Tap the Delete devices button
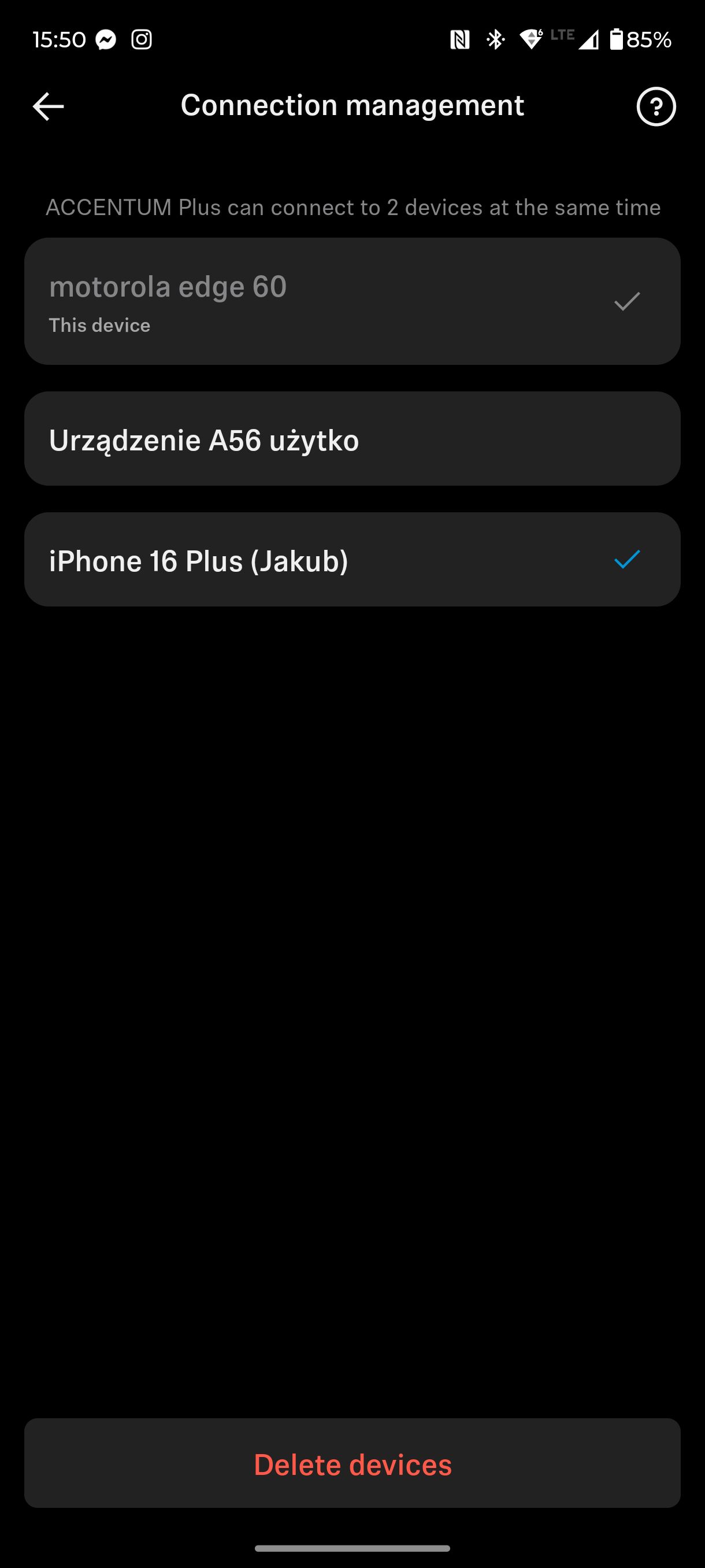Image resolution: width=705 pixels, height=1568 pixels. [352, 1463]
